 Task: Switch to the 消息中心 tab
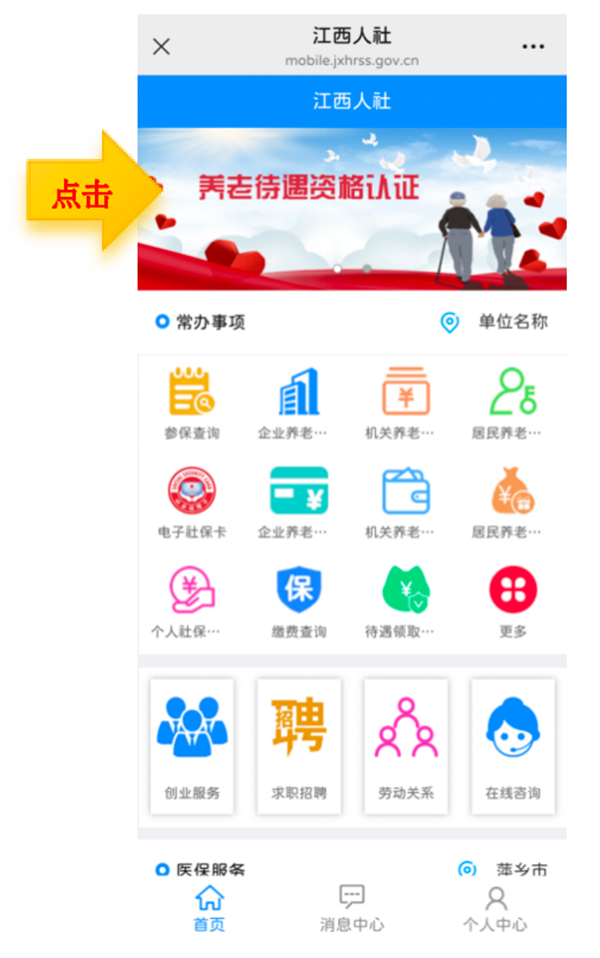352,908
